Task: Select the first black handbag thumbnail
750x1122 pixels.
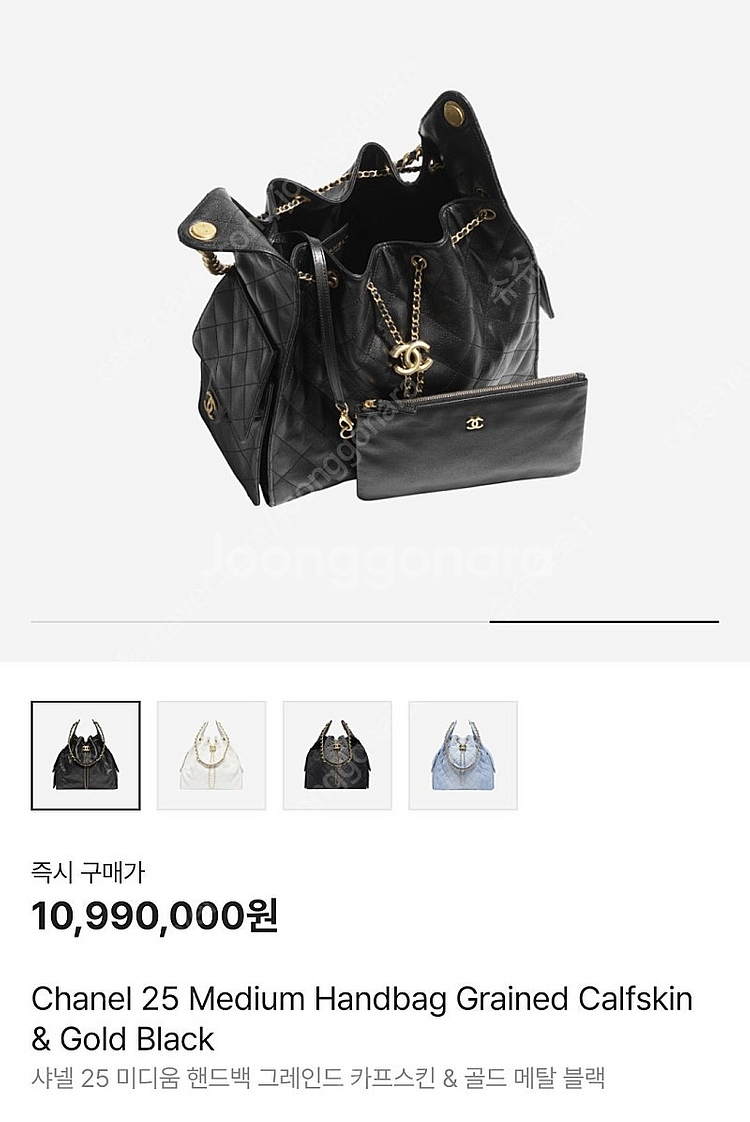Action: point(86,755)
